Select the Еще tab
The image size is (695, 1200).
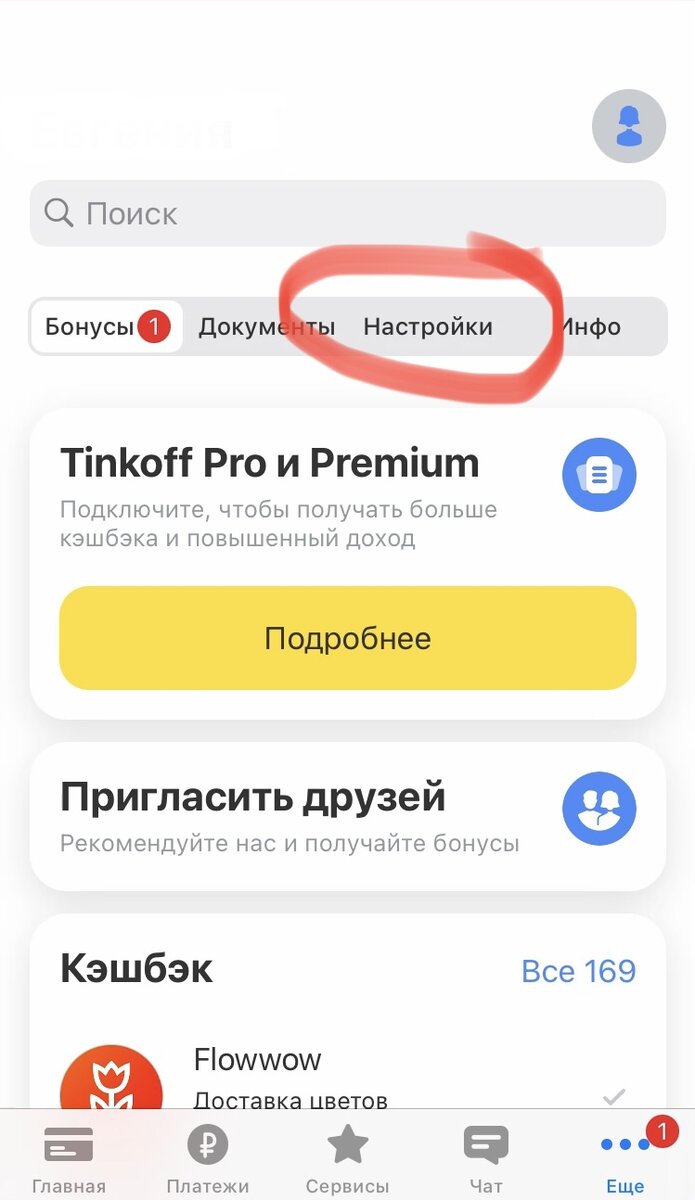coord(625,1160)
